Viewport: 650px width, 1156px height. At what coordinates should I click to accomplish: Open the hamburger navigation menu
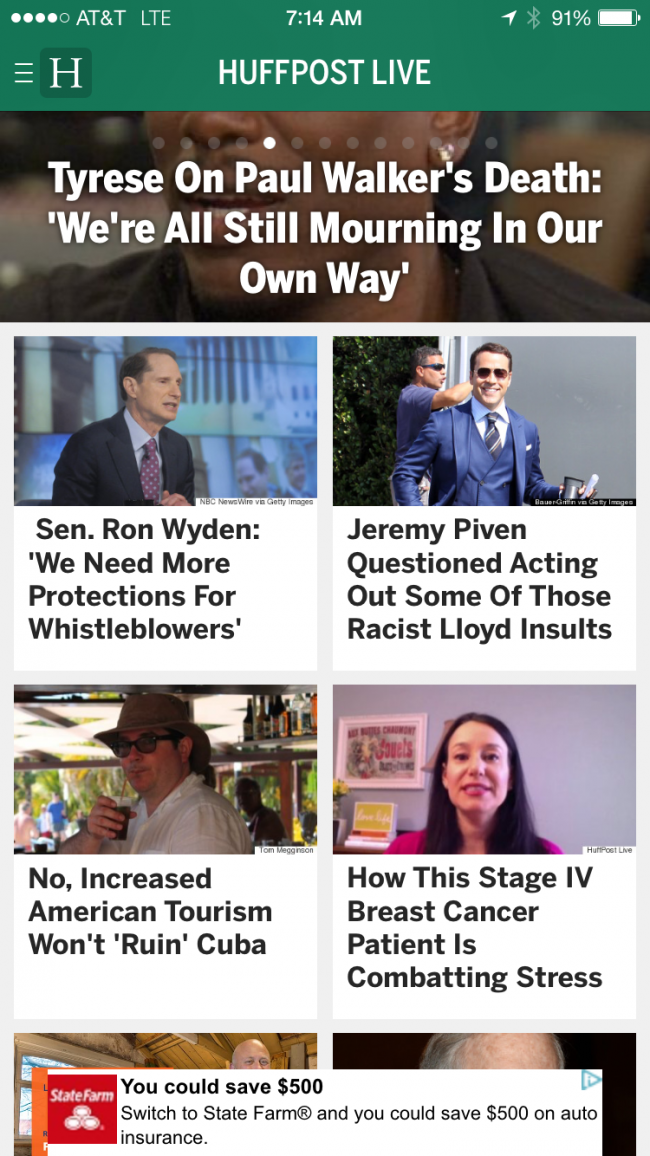pyautogui.click(x=24, y=73)
